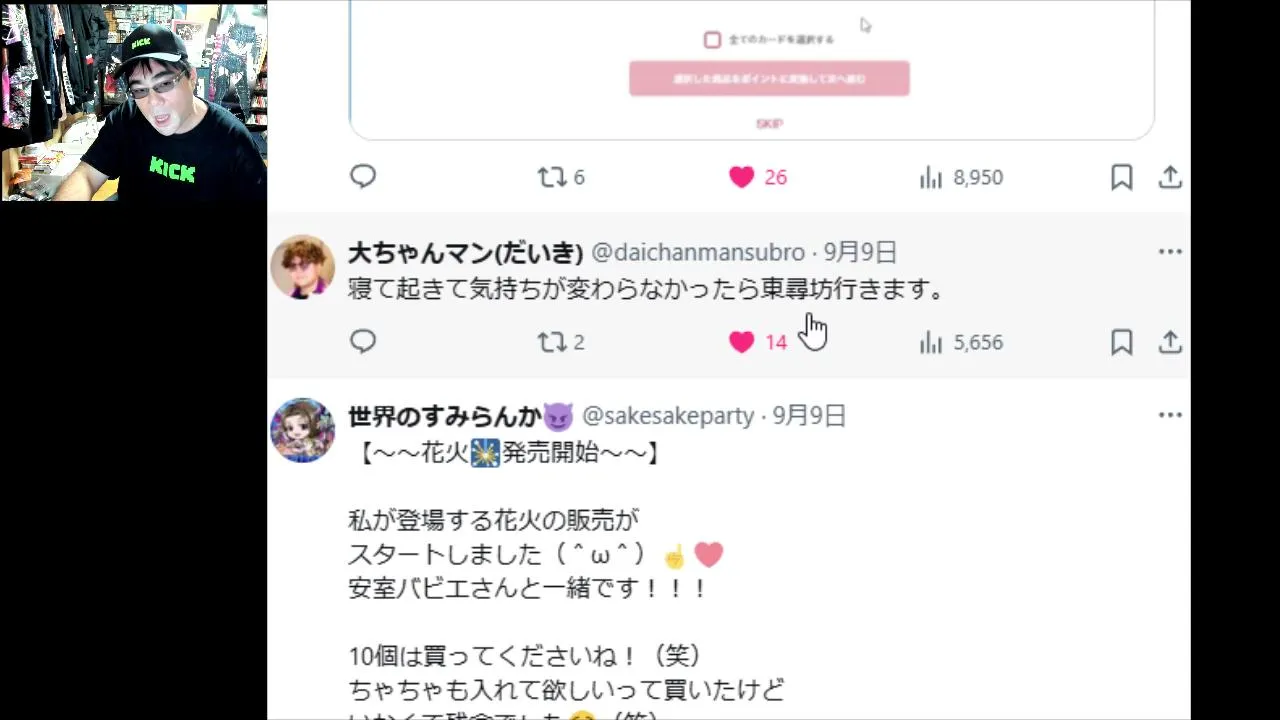Open the 9月9日 timestamp on 大ちゃんマン's post
The image size is (1280, 720).
pos(860,252)
